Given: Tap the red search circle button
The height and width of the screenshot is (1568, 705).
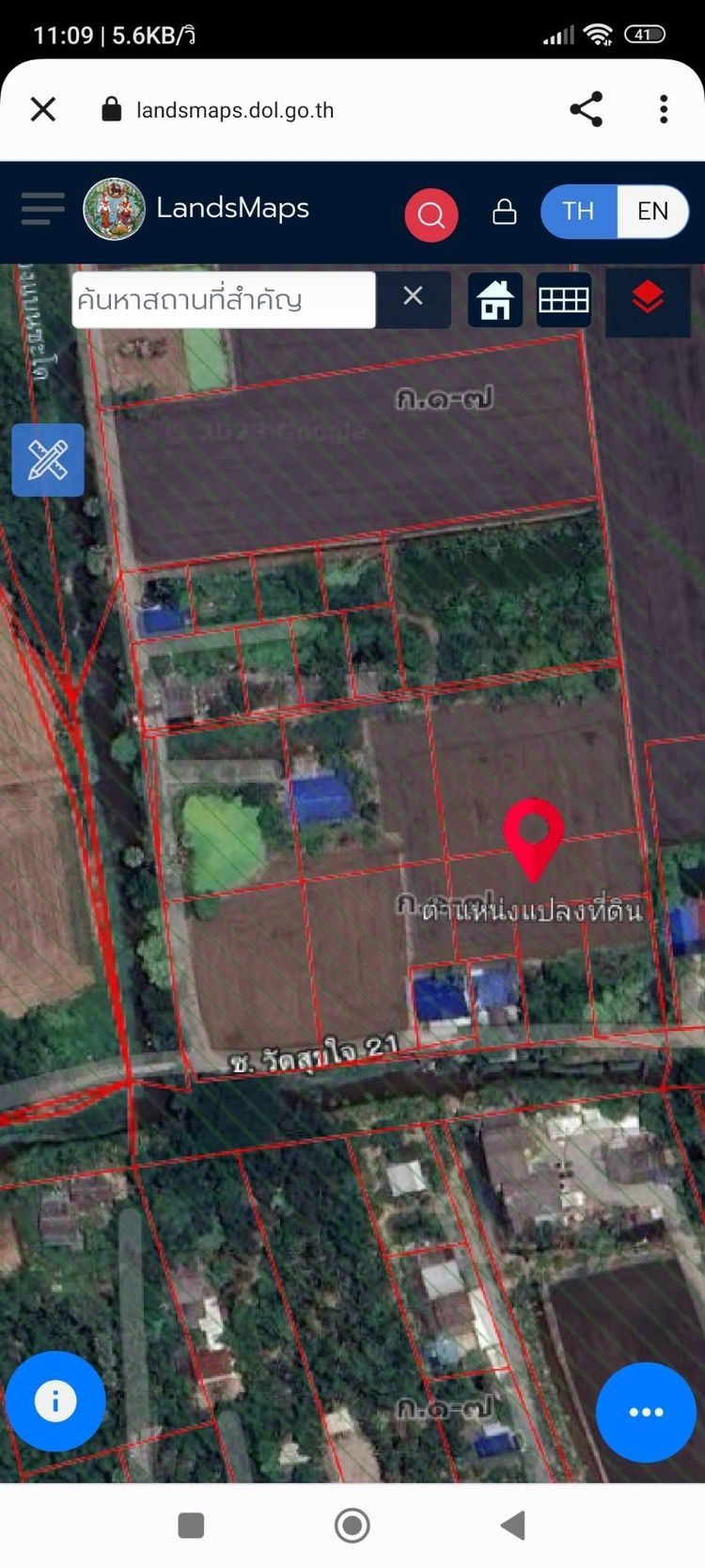Looking at the screenshot, I should 431,215.
